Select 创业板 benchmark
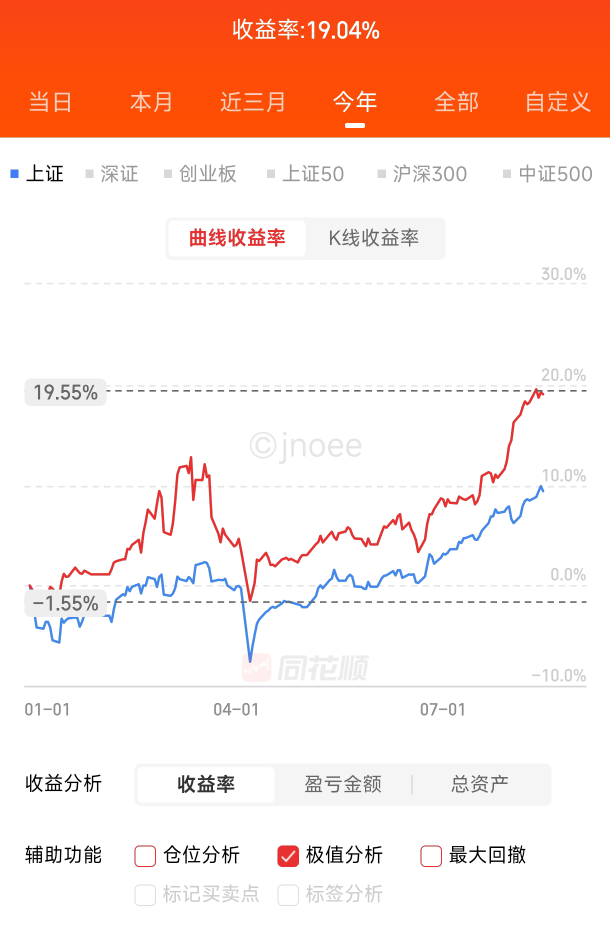 [x=201, y=174]
